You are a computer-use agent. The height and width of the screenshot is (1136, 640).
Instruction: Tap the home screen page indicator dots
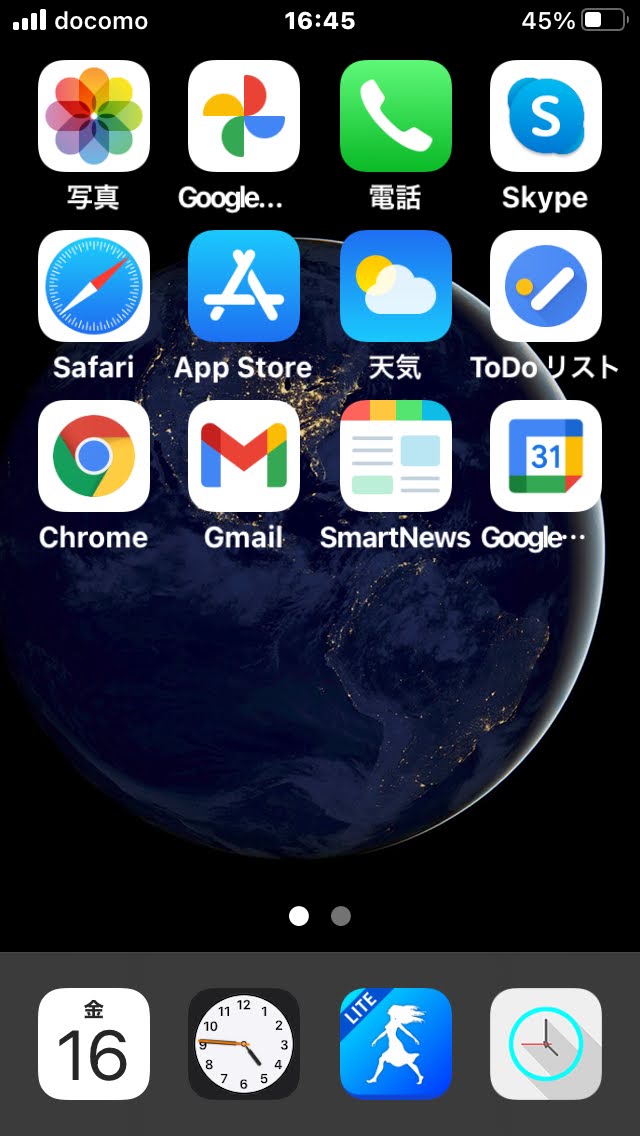click(320, 916)
